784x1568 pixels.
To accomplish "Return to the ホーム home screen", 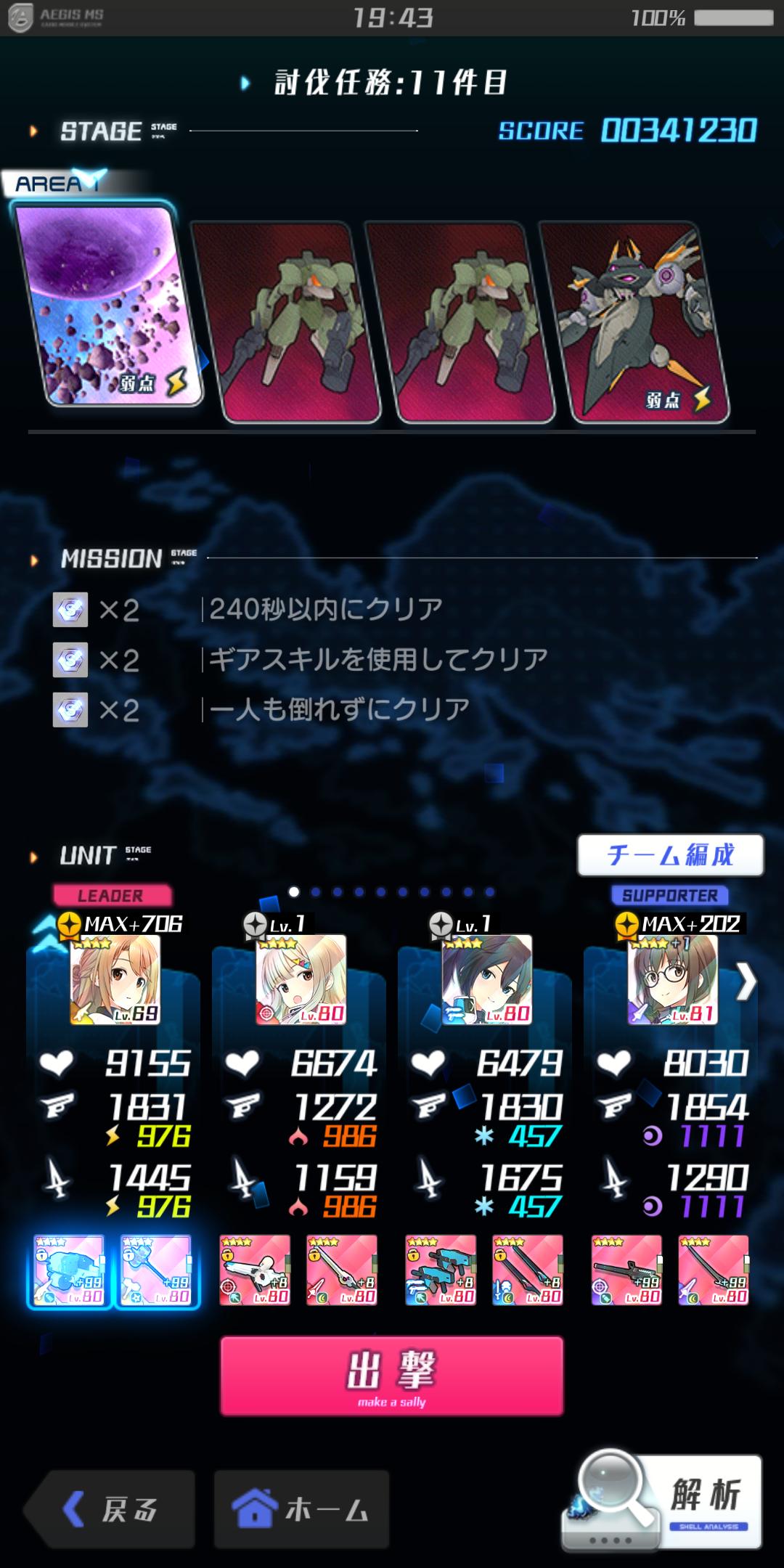I will pos(301,1509).
